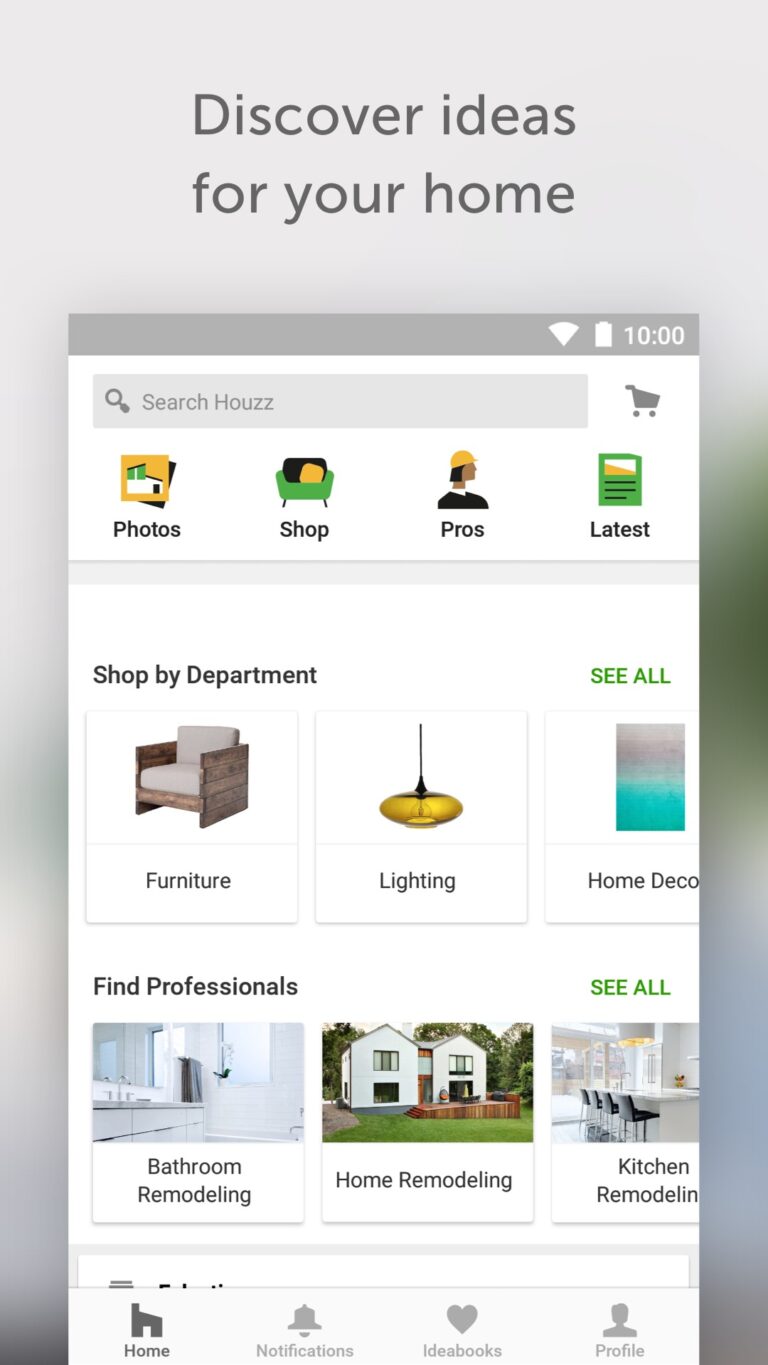Image resolution: width=768 pixels, height=1365 pixels.
Task: Tap SEE ALL next to Find Professionals
Action: (630, 987)
